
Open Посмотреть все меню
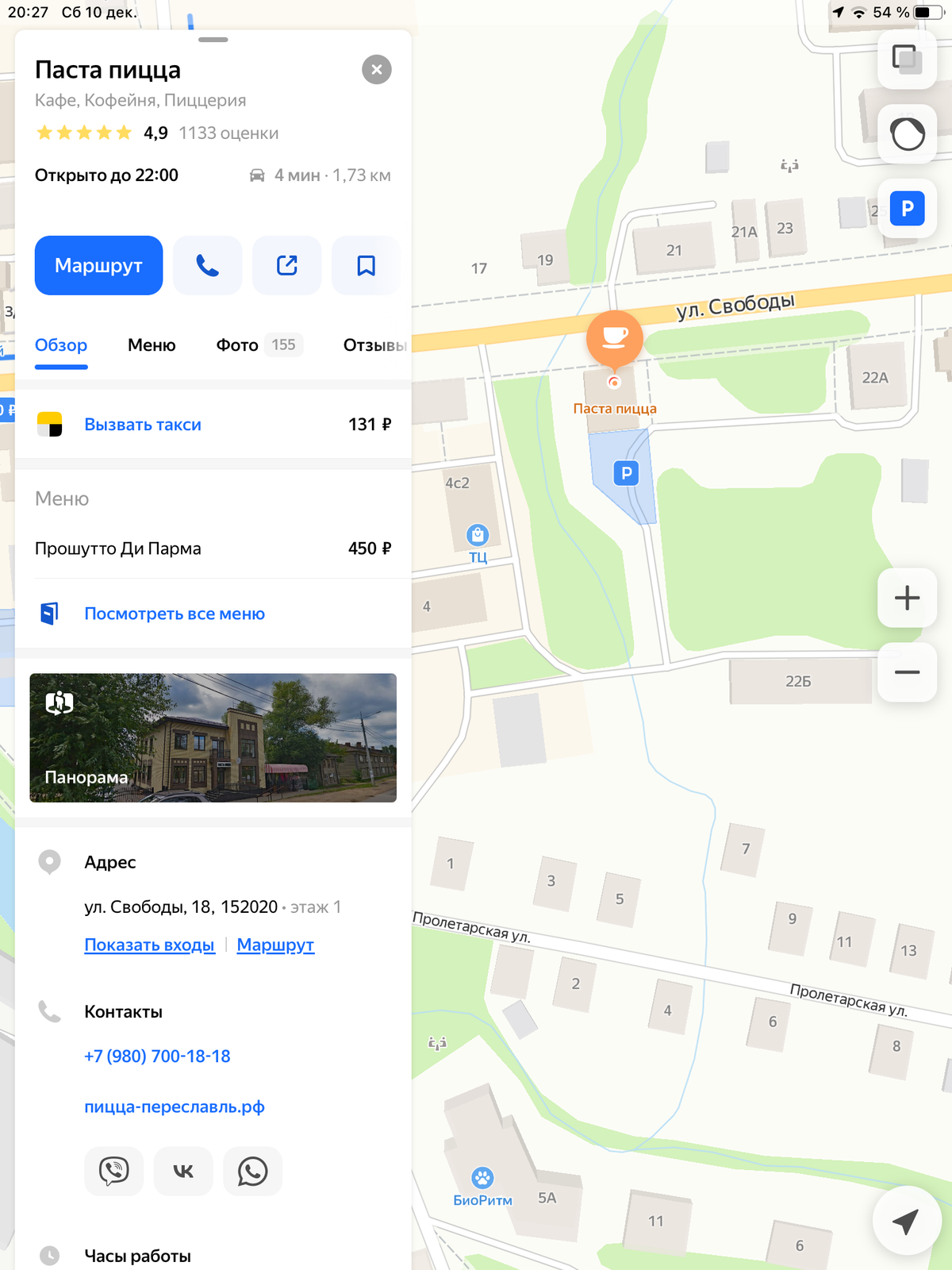(175, 614)
